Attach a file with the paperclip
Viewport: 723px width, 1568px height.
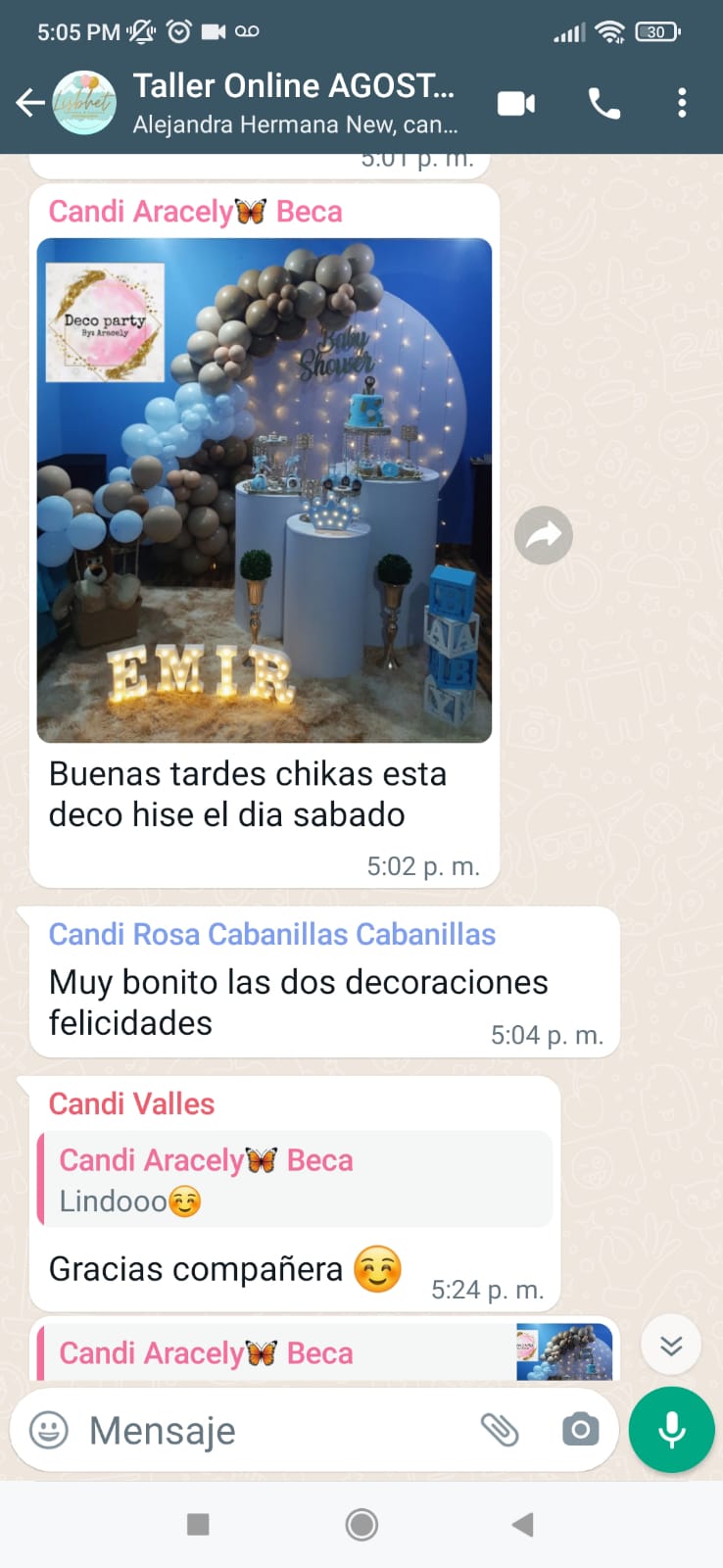pos(500,1431)
